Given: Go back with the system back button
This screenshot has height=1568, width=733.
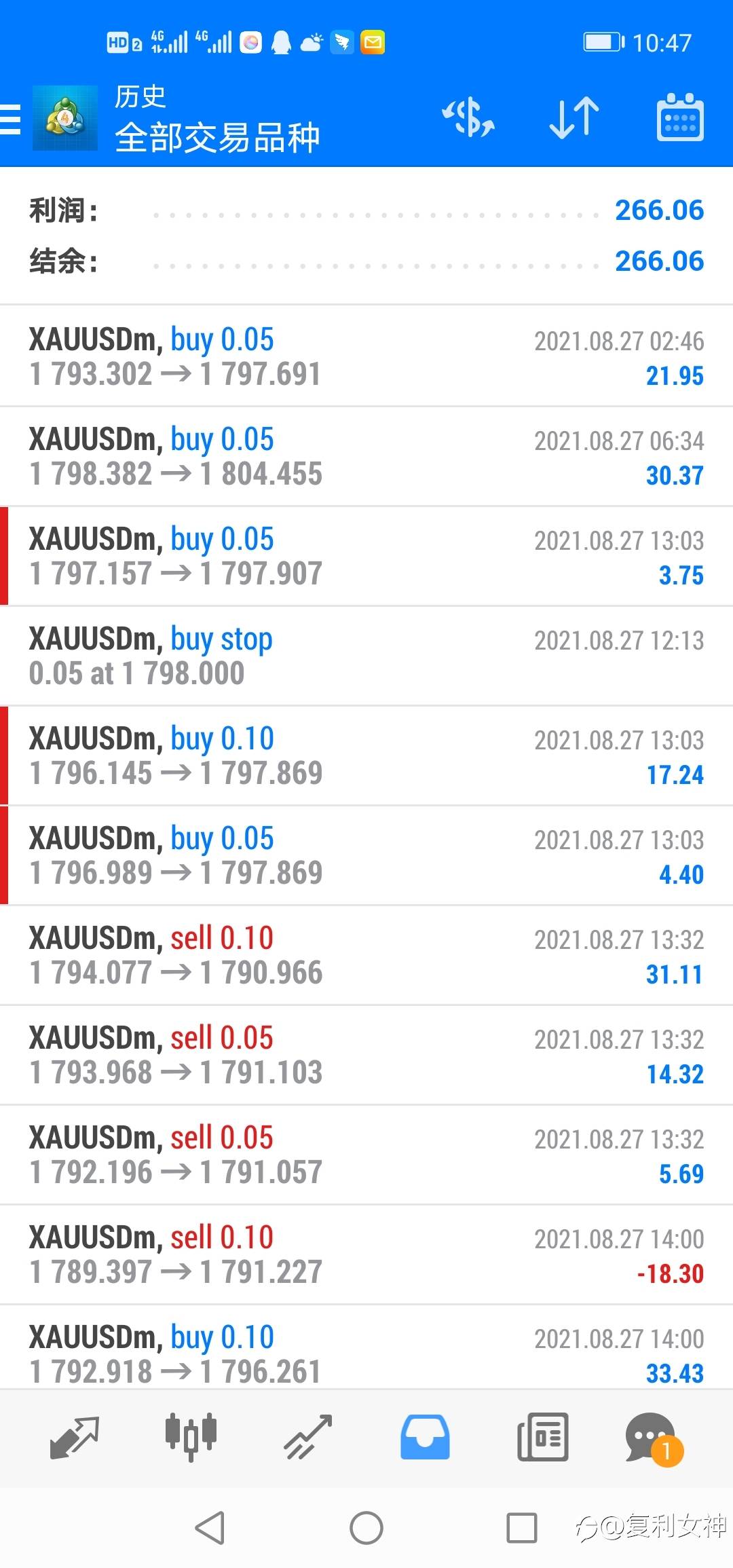Looking at the screenshot, I should pos(210,1528).
